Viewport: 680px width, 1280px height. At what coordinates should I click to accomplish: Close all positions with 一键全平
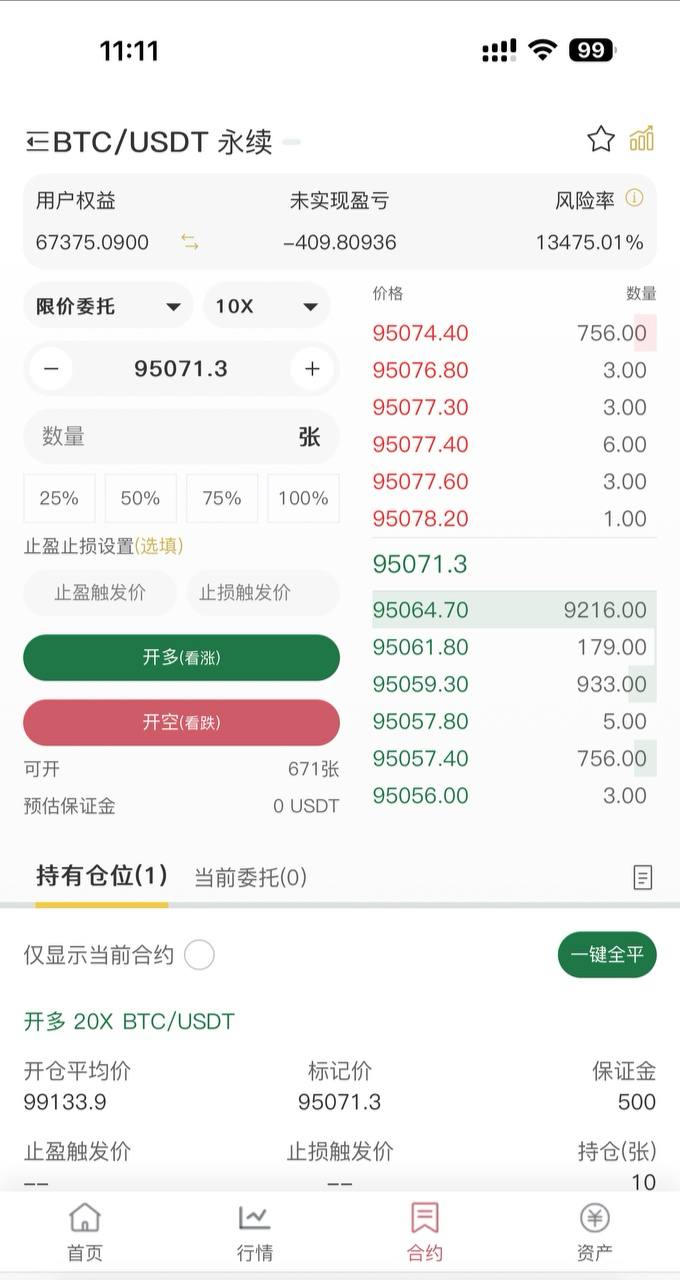click(607, 955)
